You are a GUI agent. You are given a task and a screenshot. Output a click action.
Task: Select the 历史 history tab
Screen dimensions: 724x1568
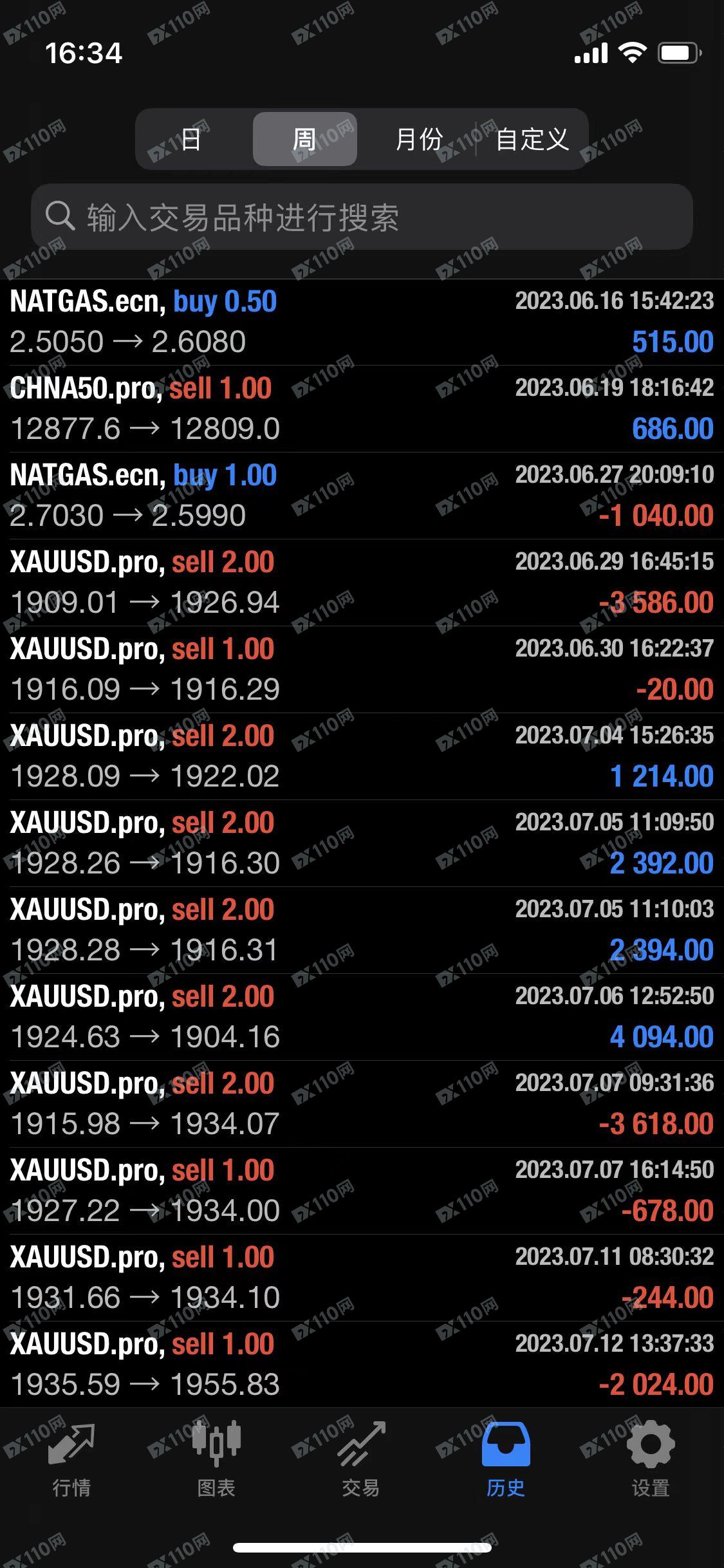pos(506,1460)
